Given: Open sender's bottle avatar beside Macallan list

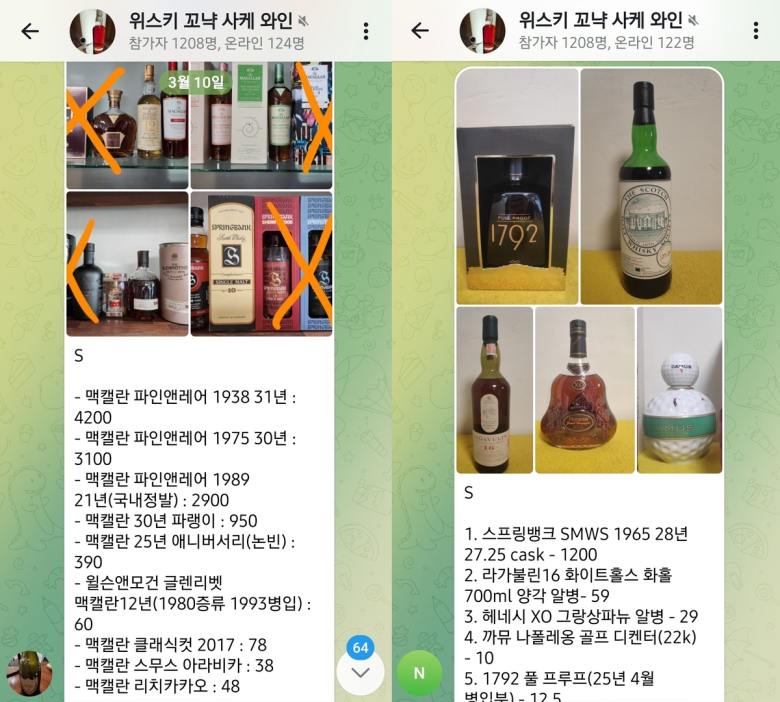Looking at the screenshot, I should 29,673.
